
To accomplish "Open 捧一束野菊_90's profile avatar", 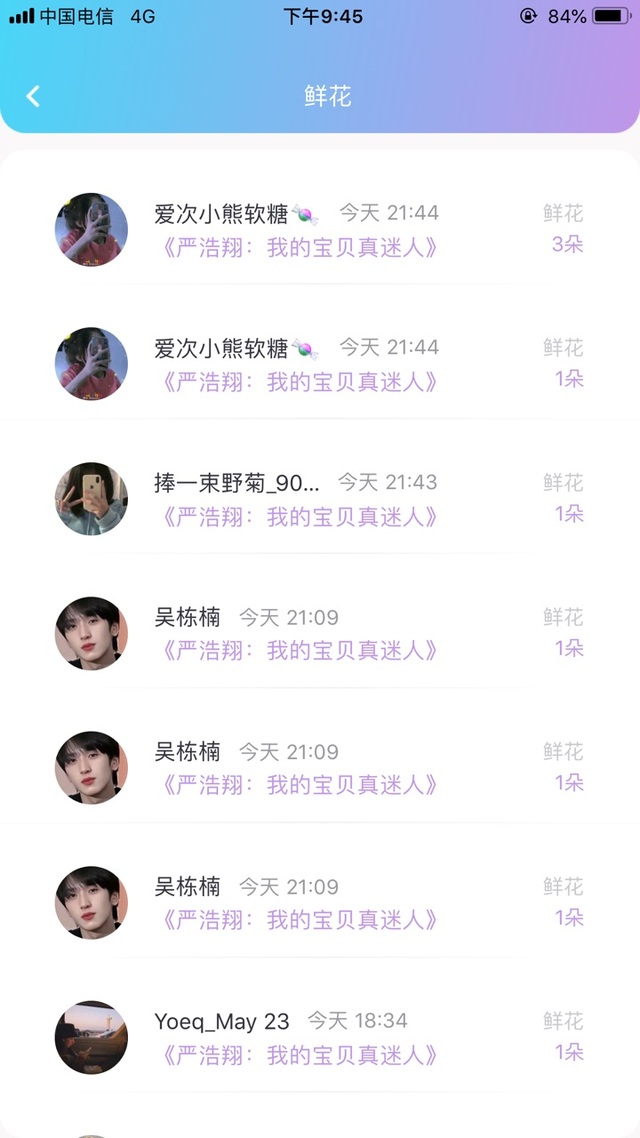I will (x=91, y=498).
